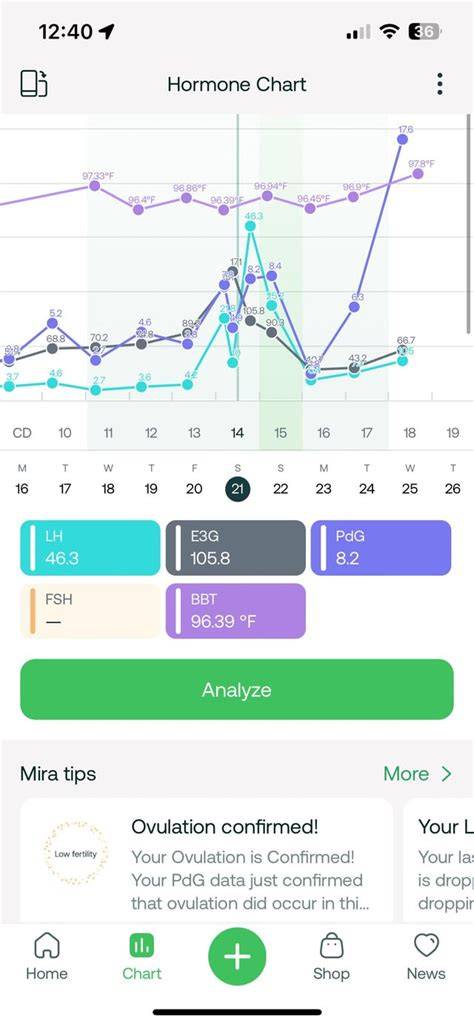Open the three-dot overflow menu

tap(440, 84)
